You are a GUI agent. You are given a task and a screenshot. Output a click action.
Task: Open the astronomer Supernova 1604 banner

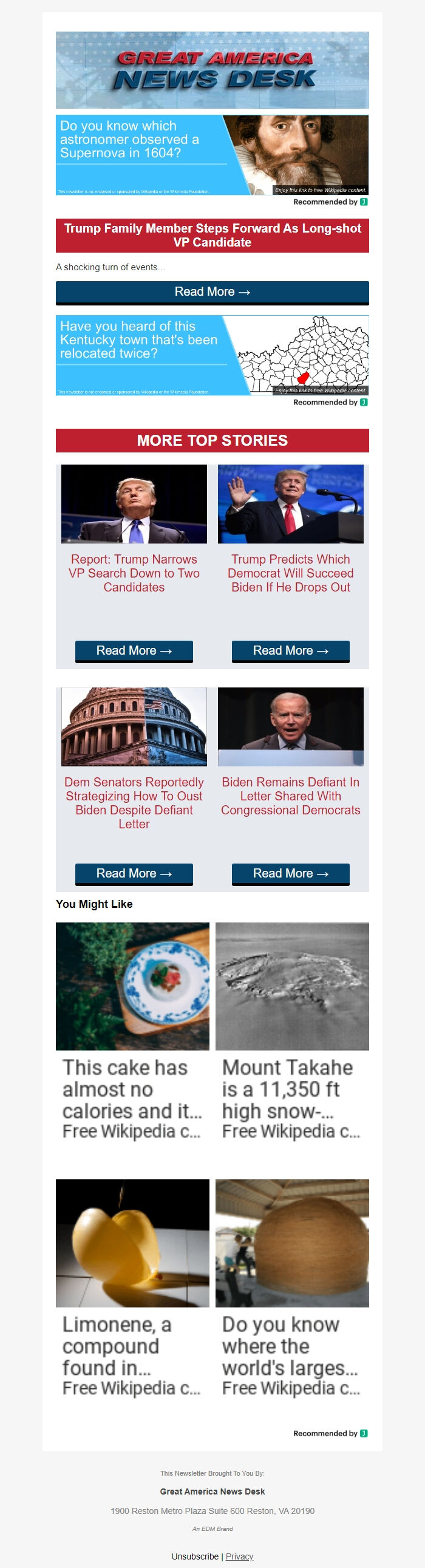[212, 155]
